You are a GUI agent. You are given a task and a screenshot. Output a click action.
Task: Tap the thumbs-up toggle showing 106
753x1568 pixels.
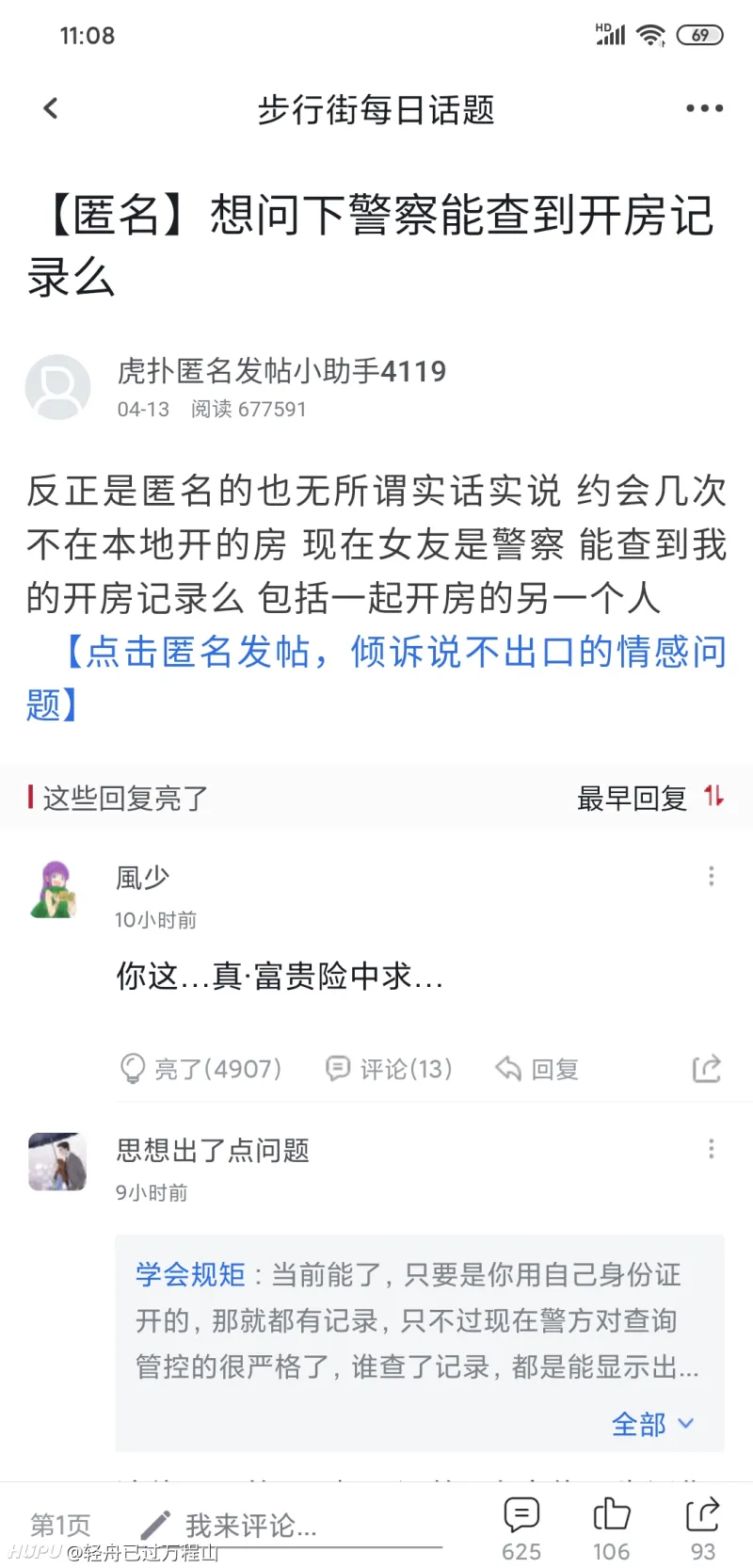click(612, 1516)
